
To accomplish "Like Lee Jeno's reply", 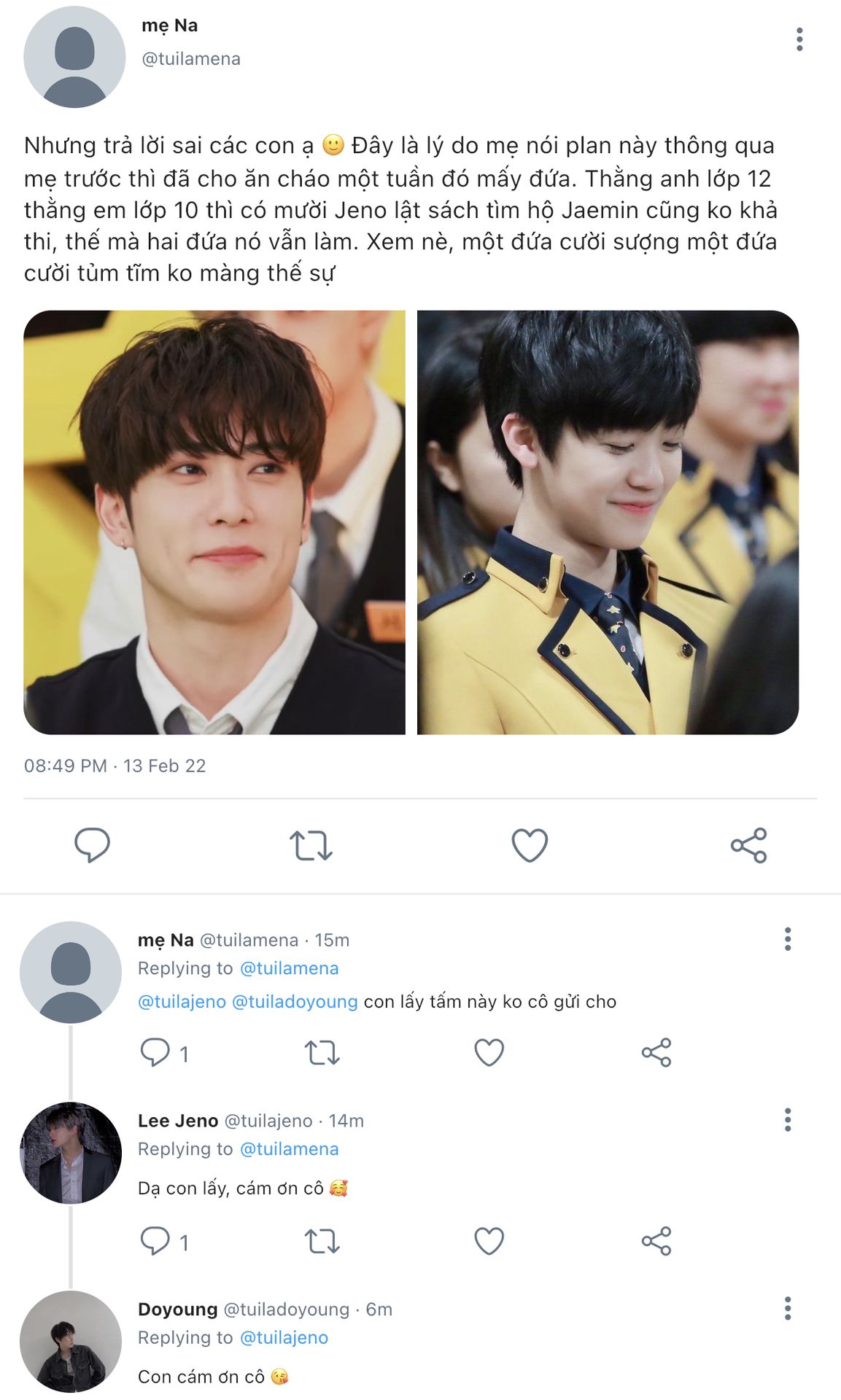I will 489,1241.
